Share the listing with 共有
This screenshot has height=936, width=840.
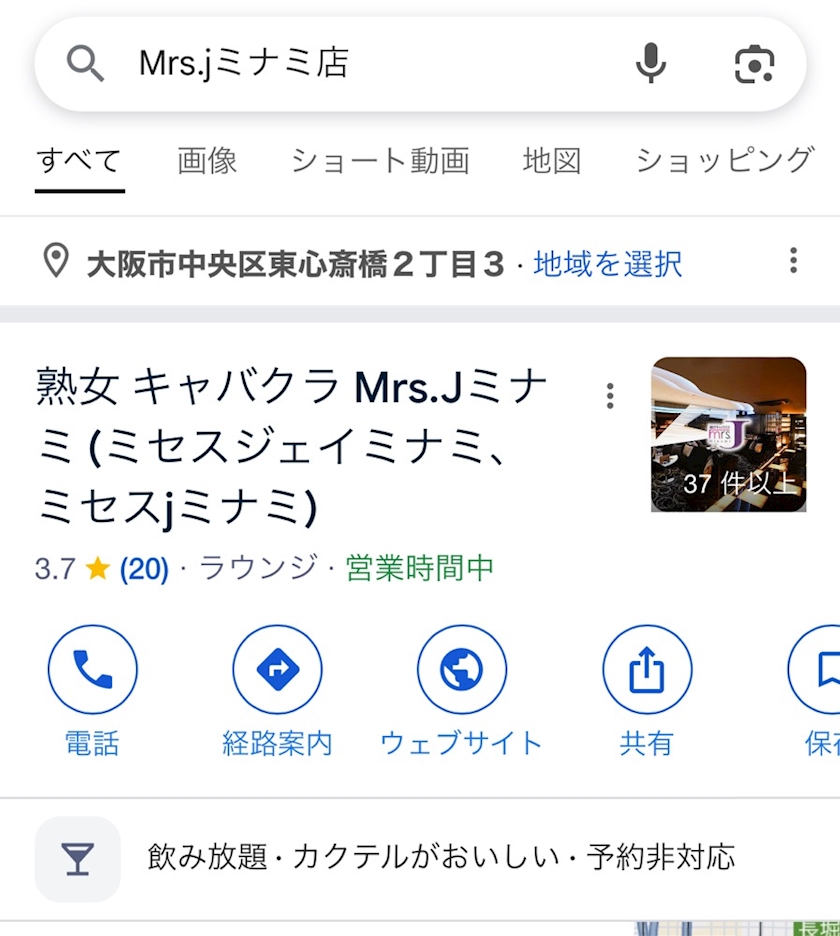[646, 670]
